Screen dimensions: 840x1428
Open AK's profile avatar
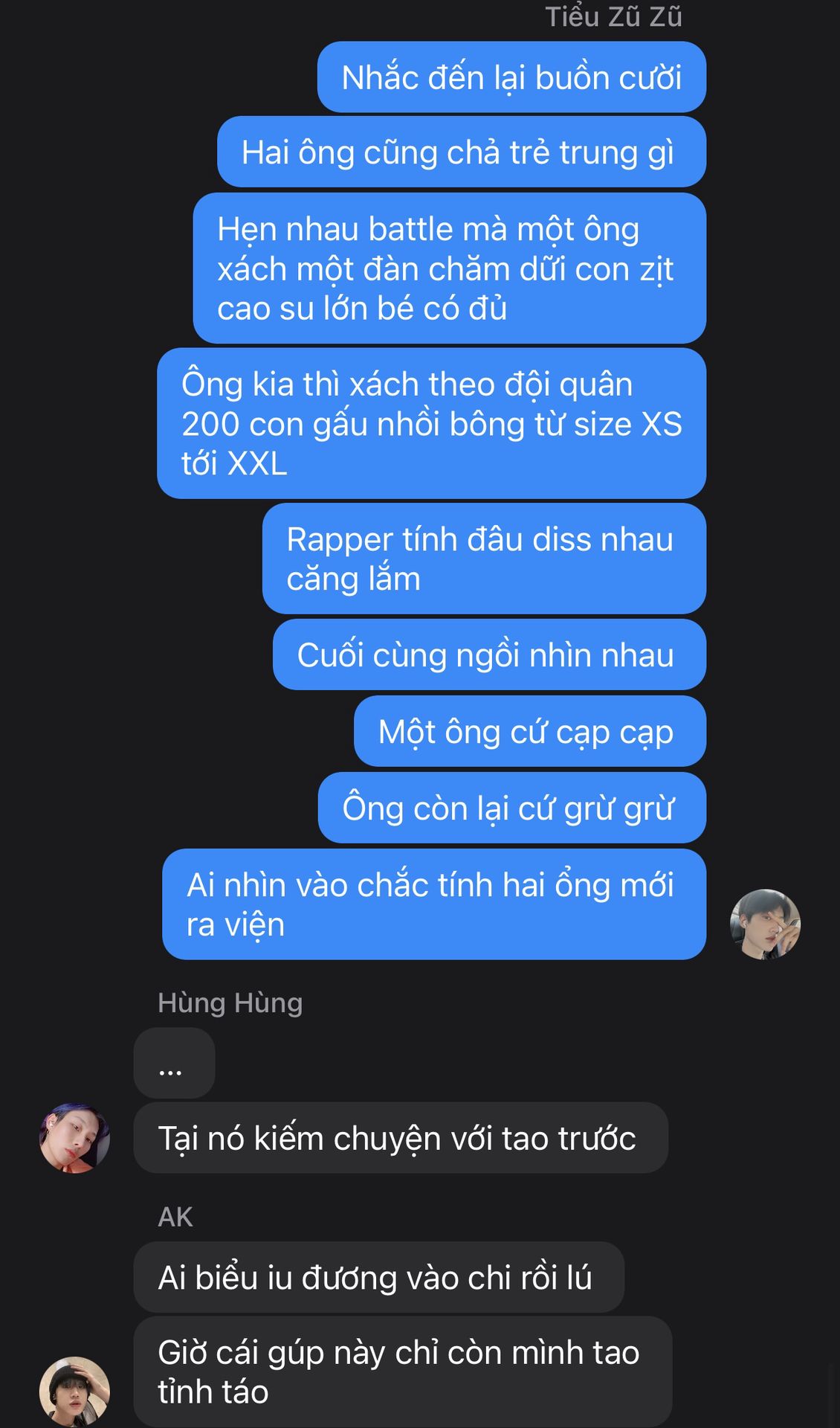tap(74, 1390)
